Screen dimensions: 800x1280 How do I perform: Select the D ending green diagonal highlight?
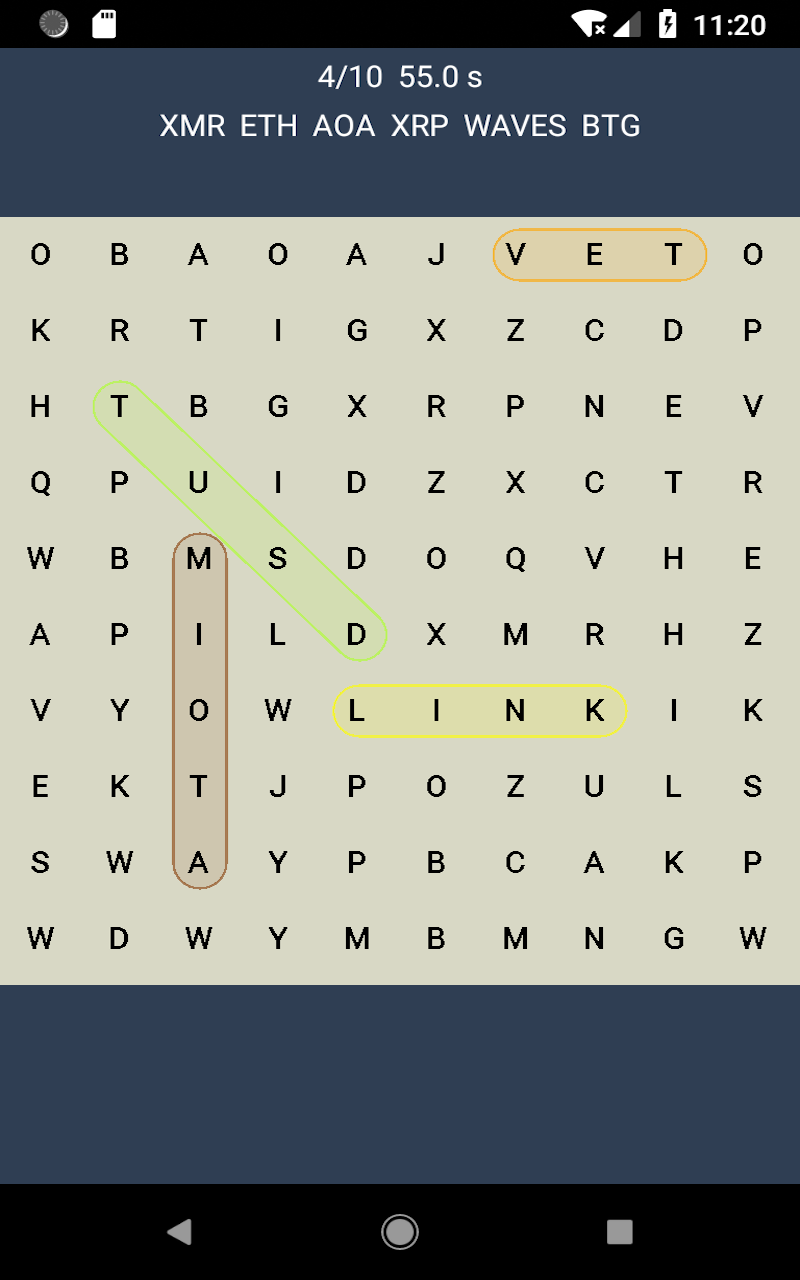(x=356, y=635)
